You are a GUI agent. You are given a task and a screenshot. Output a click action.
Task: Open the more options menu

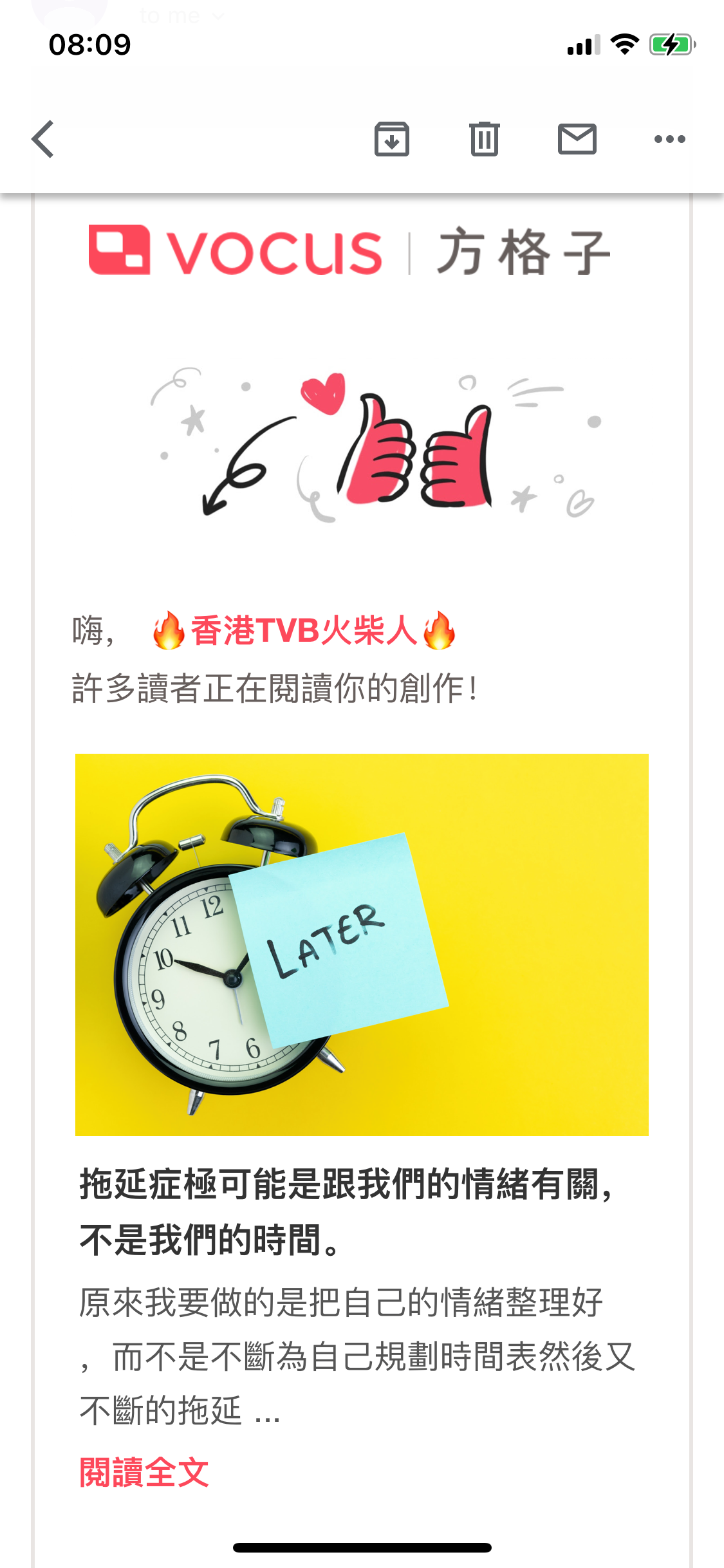point(669,139)
